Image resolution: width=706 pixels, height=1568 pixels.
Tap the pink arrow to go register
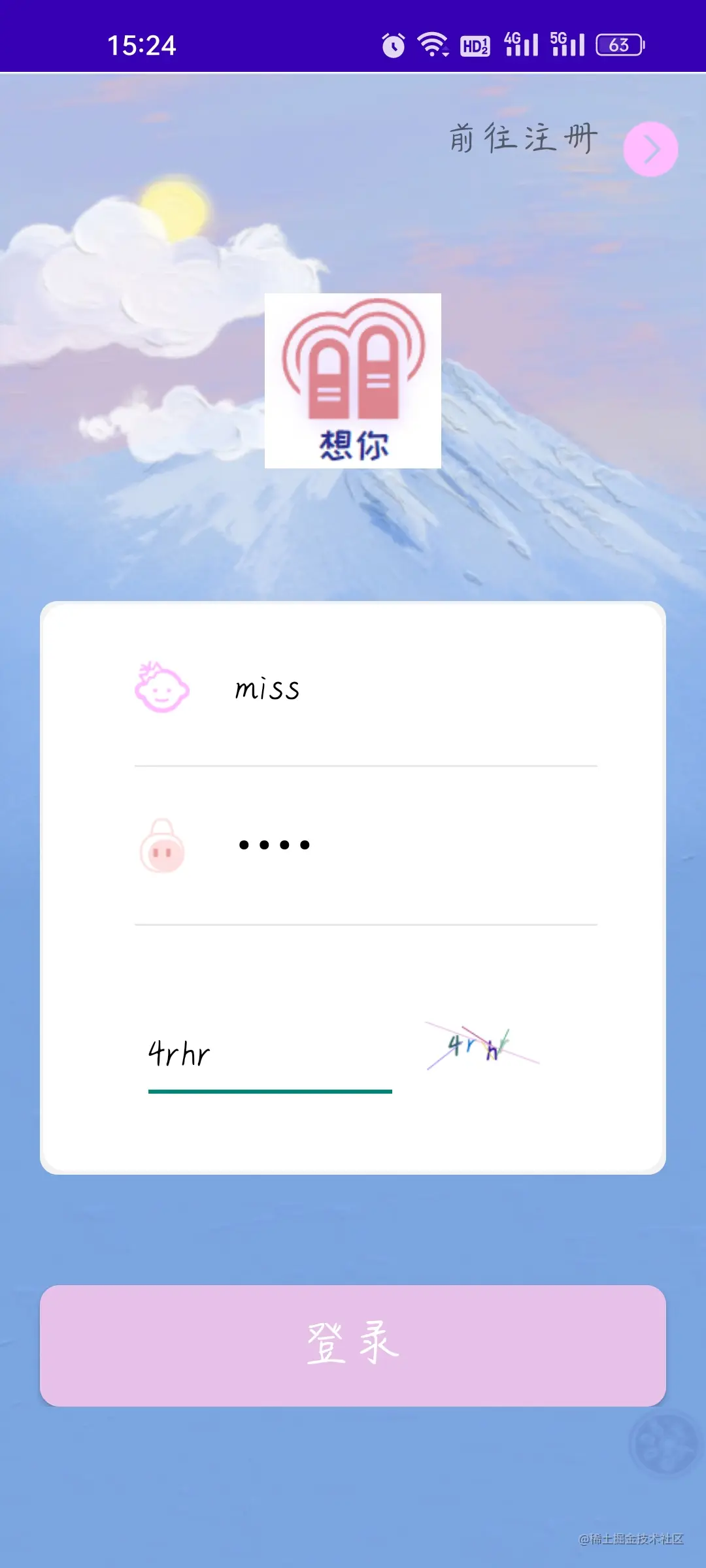650,149
